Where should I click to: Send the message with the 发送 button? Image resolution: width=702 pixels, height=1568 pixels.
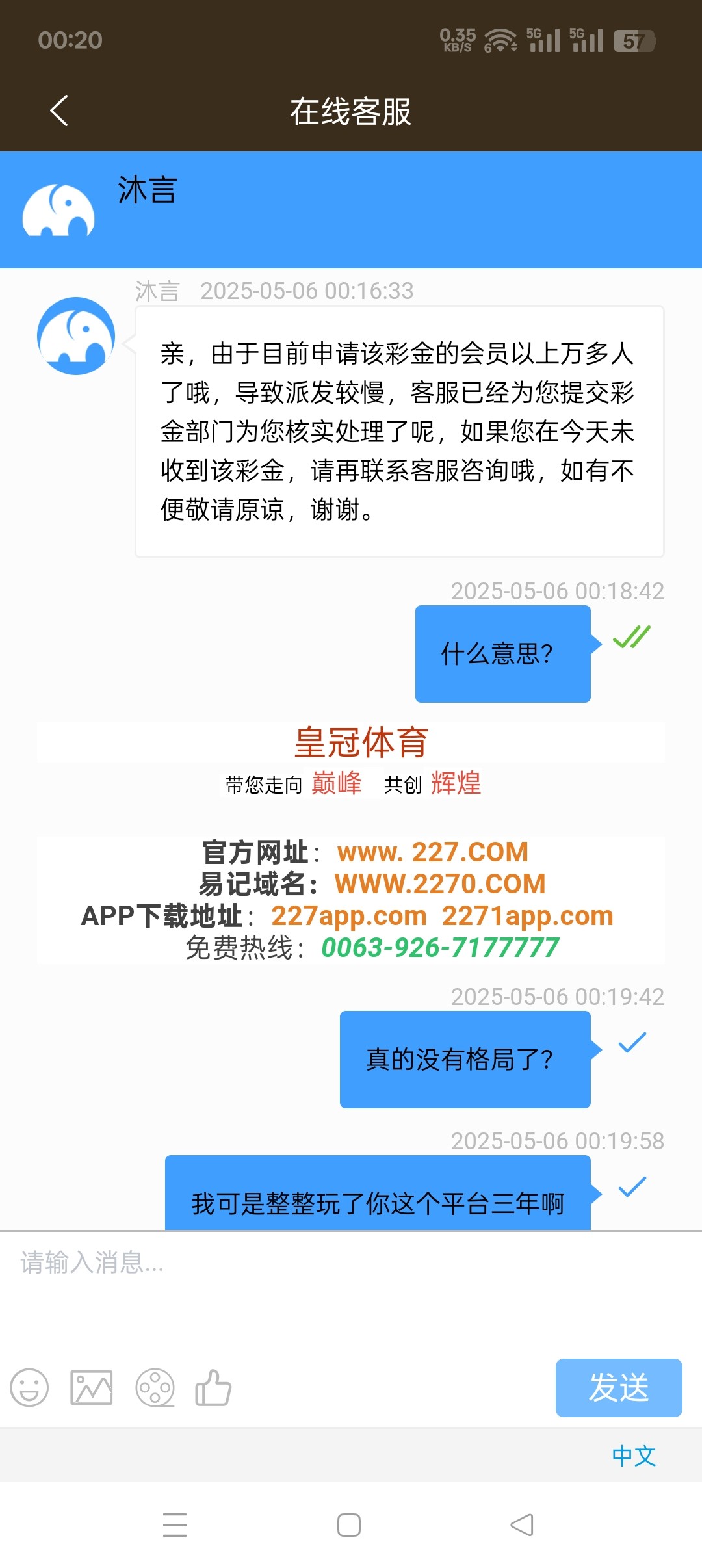pyautogui.click(x=618, y=1387)
